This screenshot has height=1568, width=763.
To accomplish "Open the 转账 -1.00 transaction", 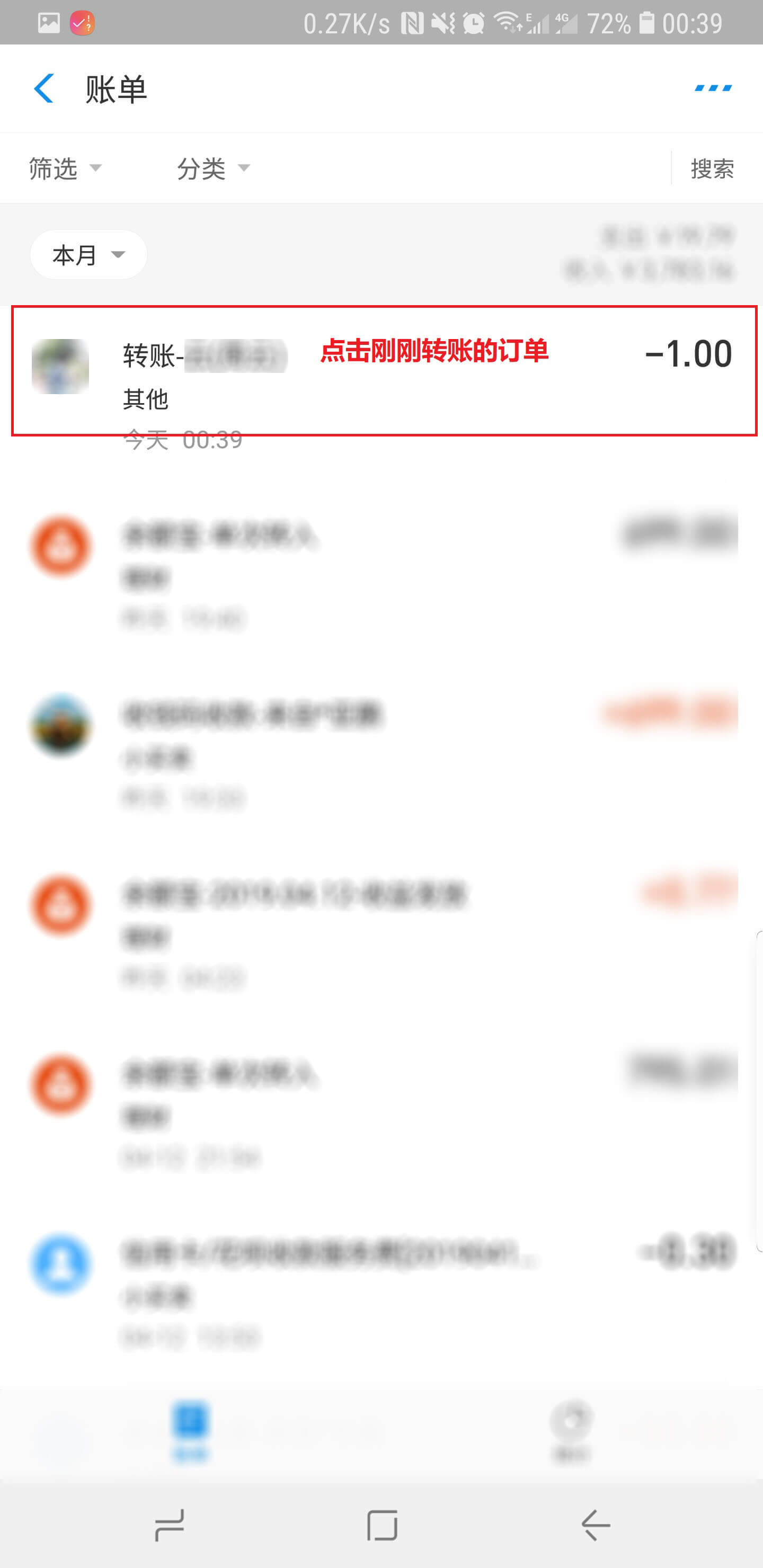I will coord(384,371).
